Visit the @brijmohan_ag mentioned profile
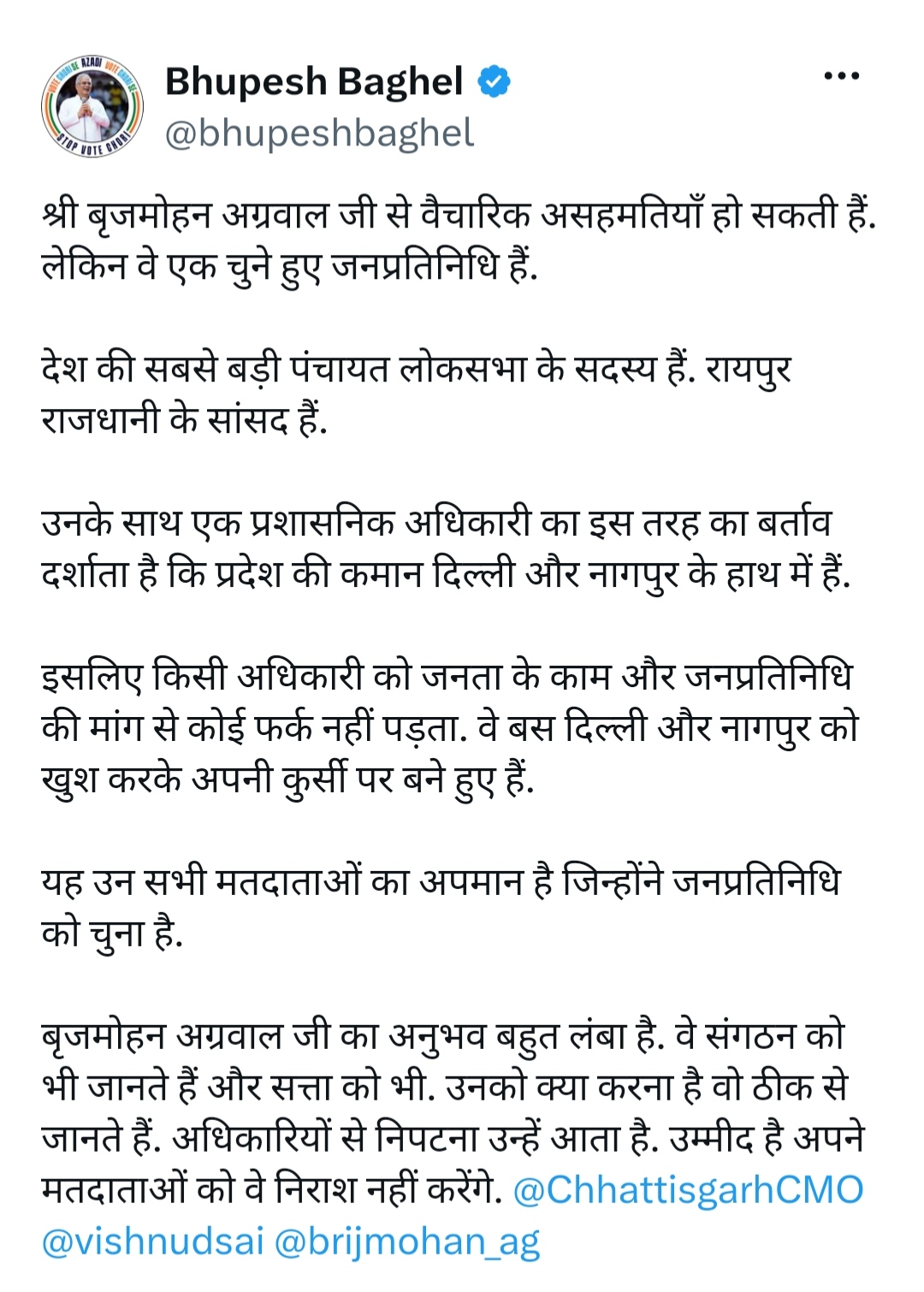Image resolution: width=924 pixels, height=1292 pixels. click(407, 1242)
